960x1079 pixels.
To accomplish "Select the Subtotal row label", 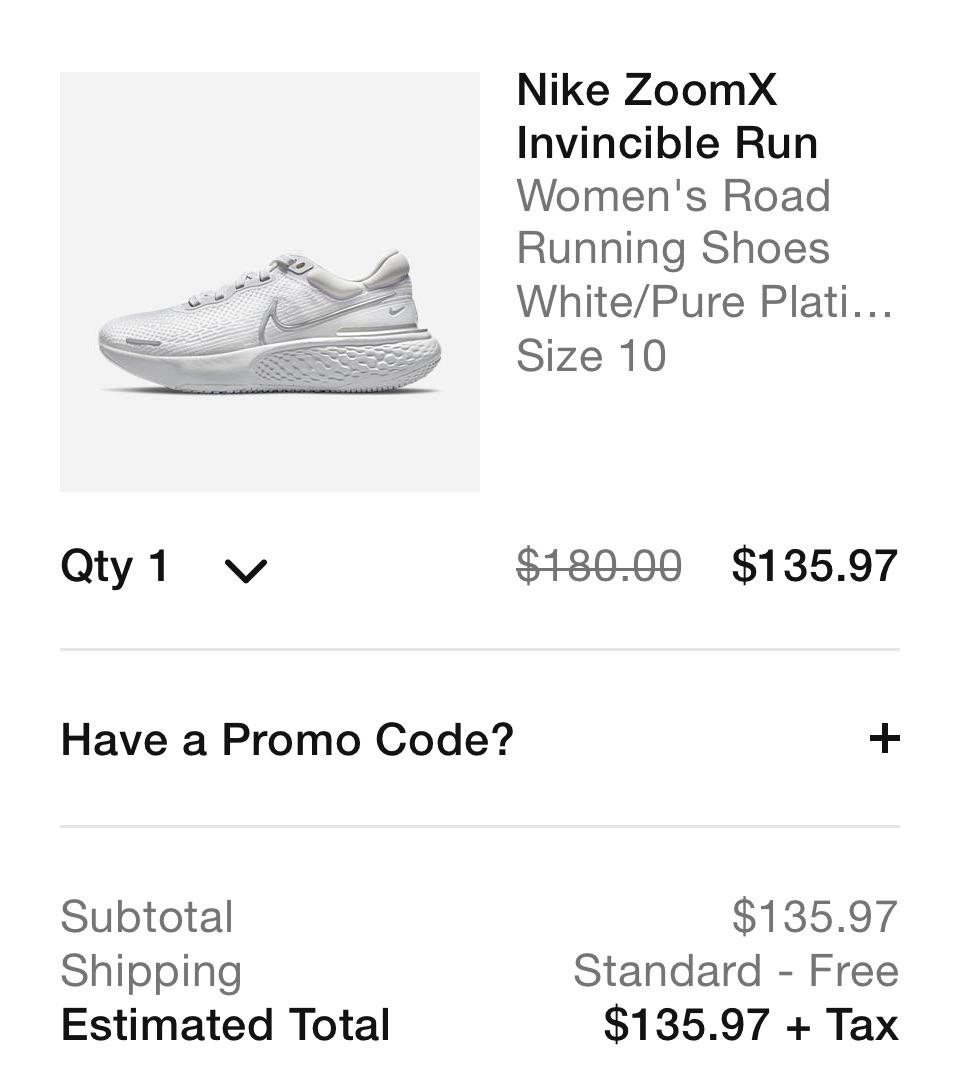I will pos(147,915).
